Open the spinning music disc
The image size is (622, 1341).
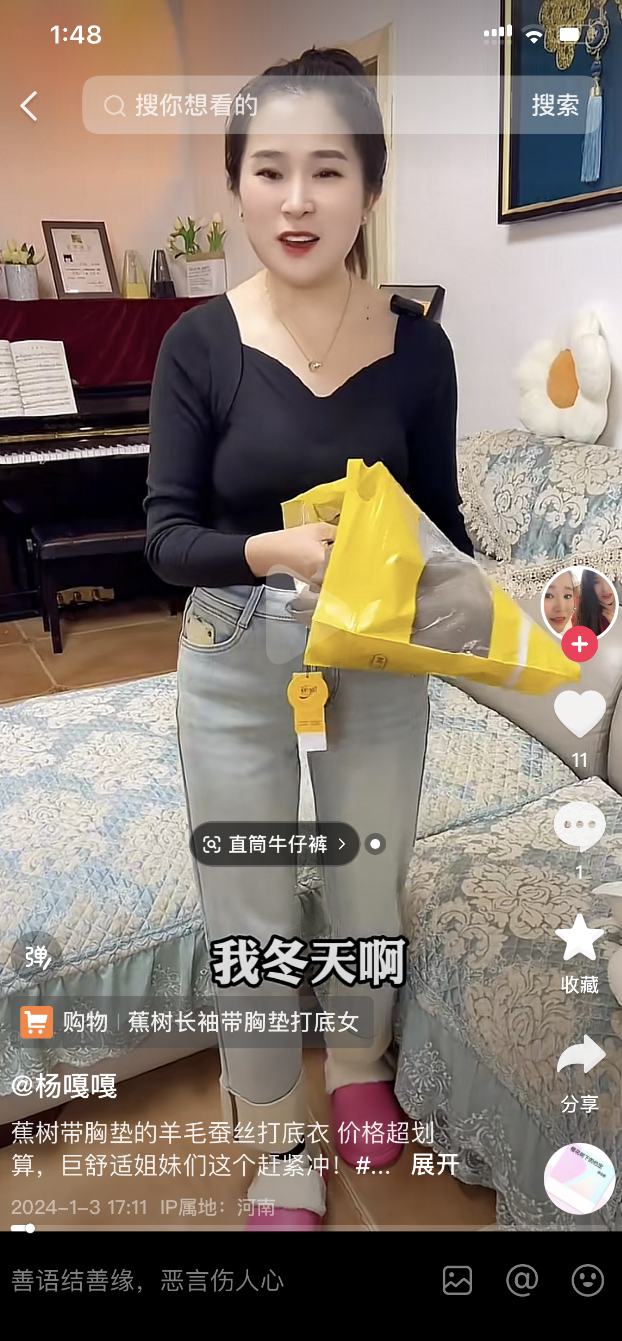pos(579,1178)
